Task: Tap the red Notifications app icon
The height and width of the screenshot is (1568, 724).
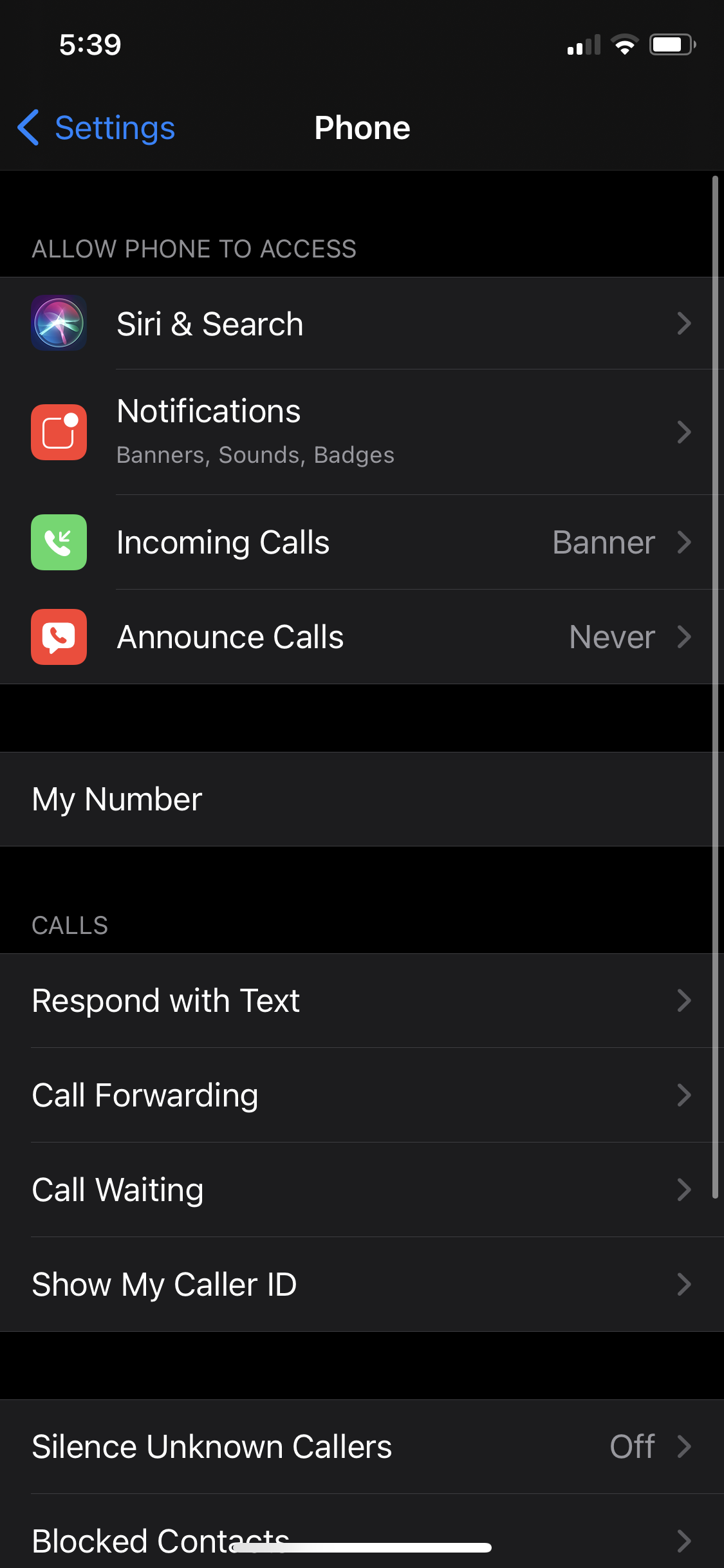Action: [x=59, y=432]
